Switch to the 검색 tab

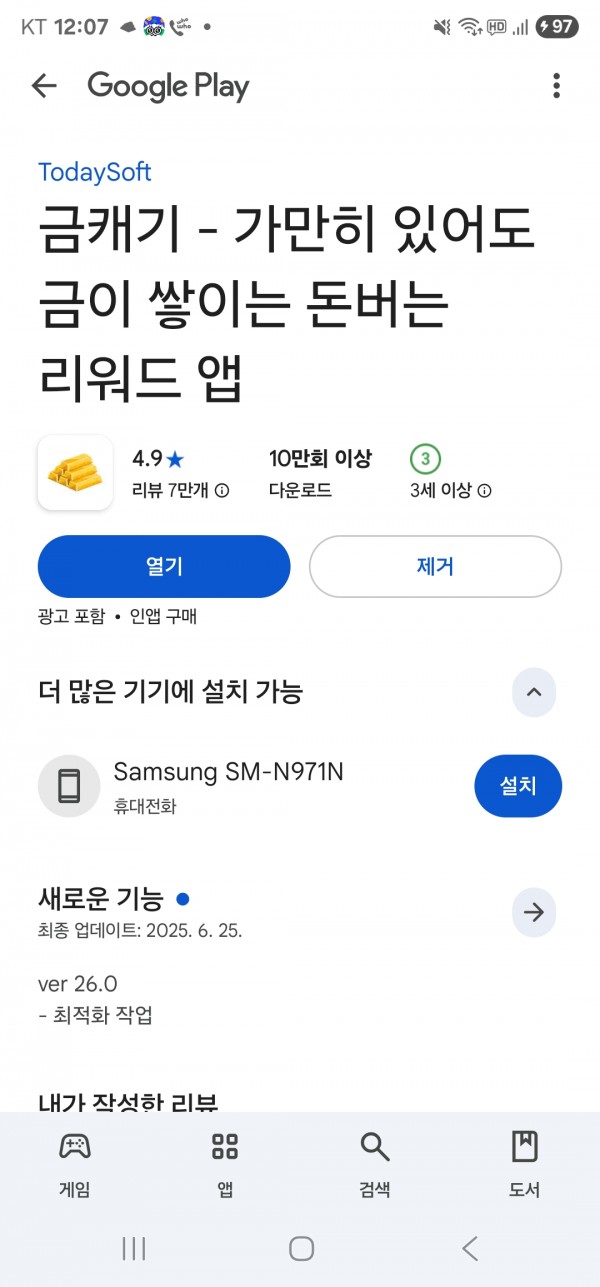[x=375, y=1165]
